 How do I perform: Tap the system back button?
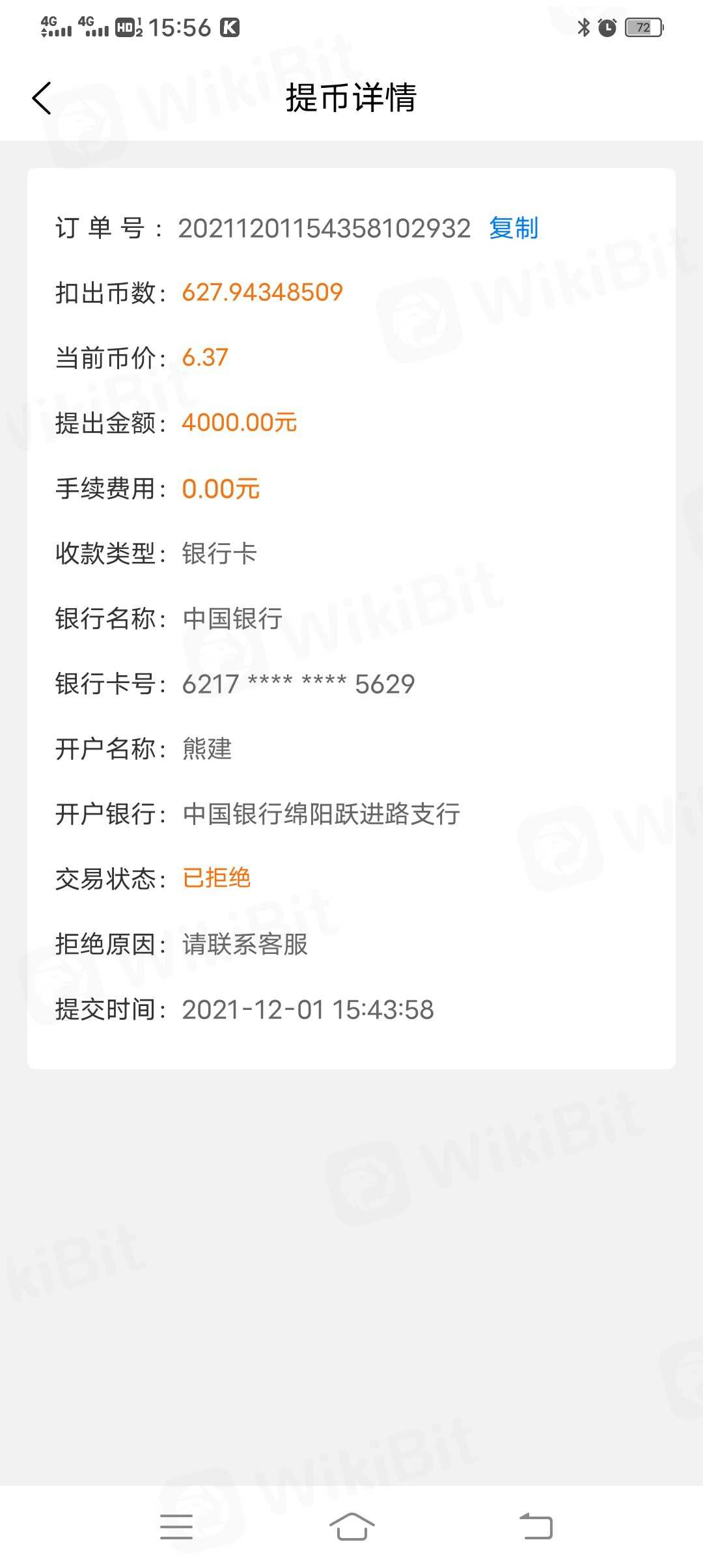click(x=536, y=1526)
